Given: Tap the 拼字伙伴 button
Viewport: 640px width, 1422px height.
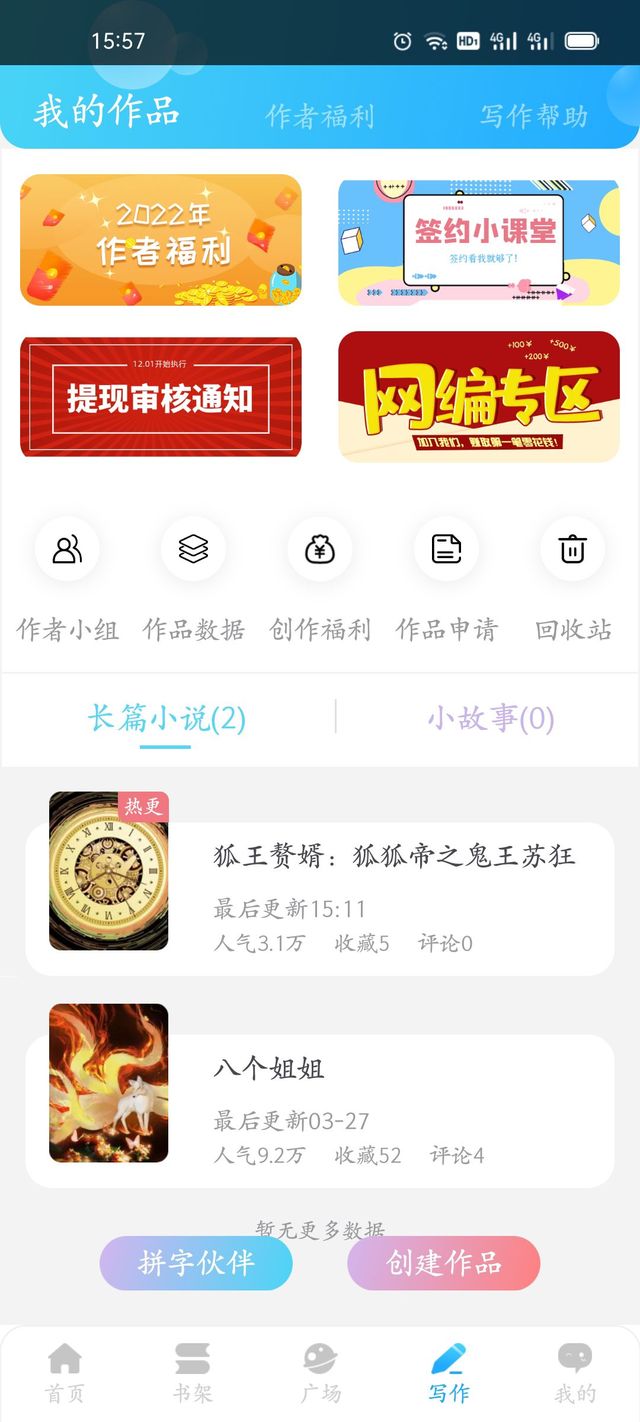Looking at the screenshot, I should point(196,1263).
